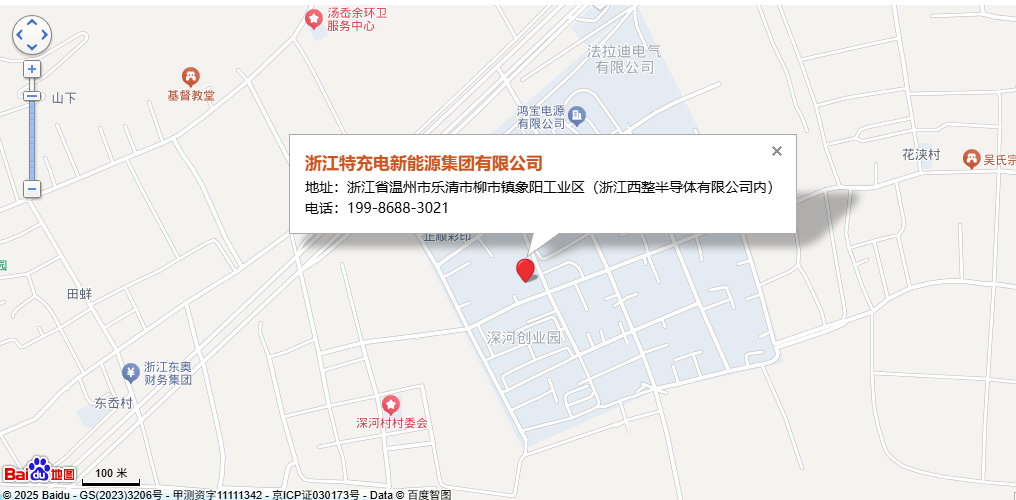Pan the map right with the arrow
The width and height of the screenshot is (1016, 500).
pos(44,35)
